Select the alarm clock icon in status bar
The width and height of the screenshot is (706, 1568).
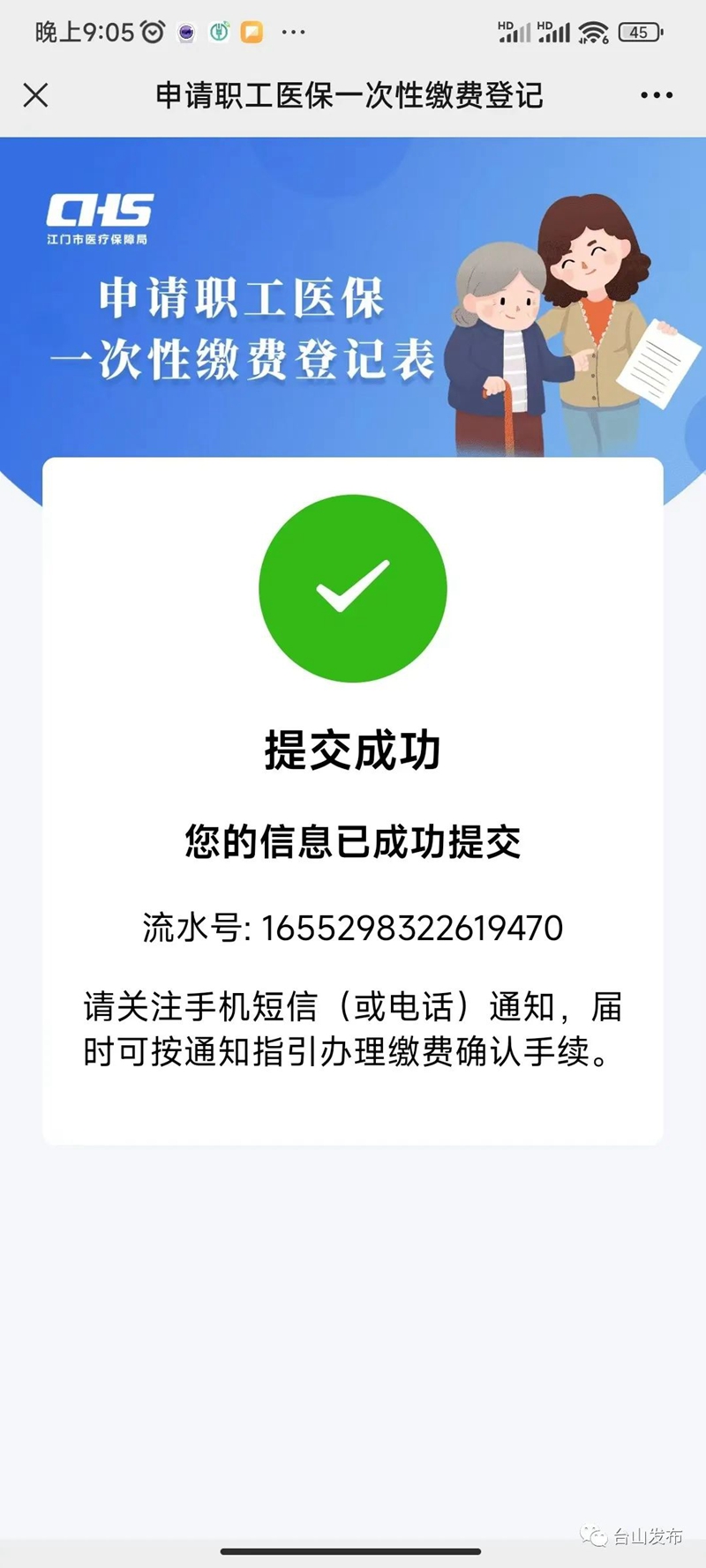(x=152, y=32)
